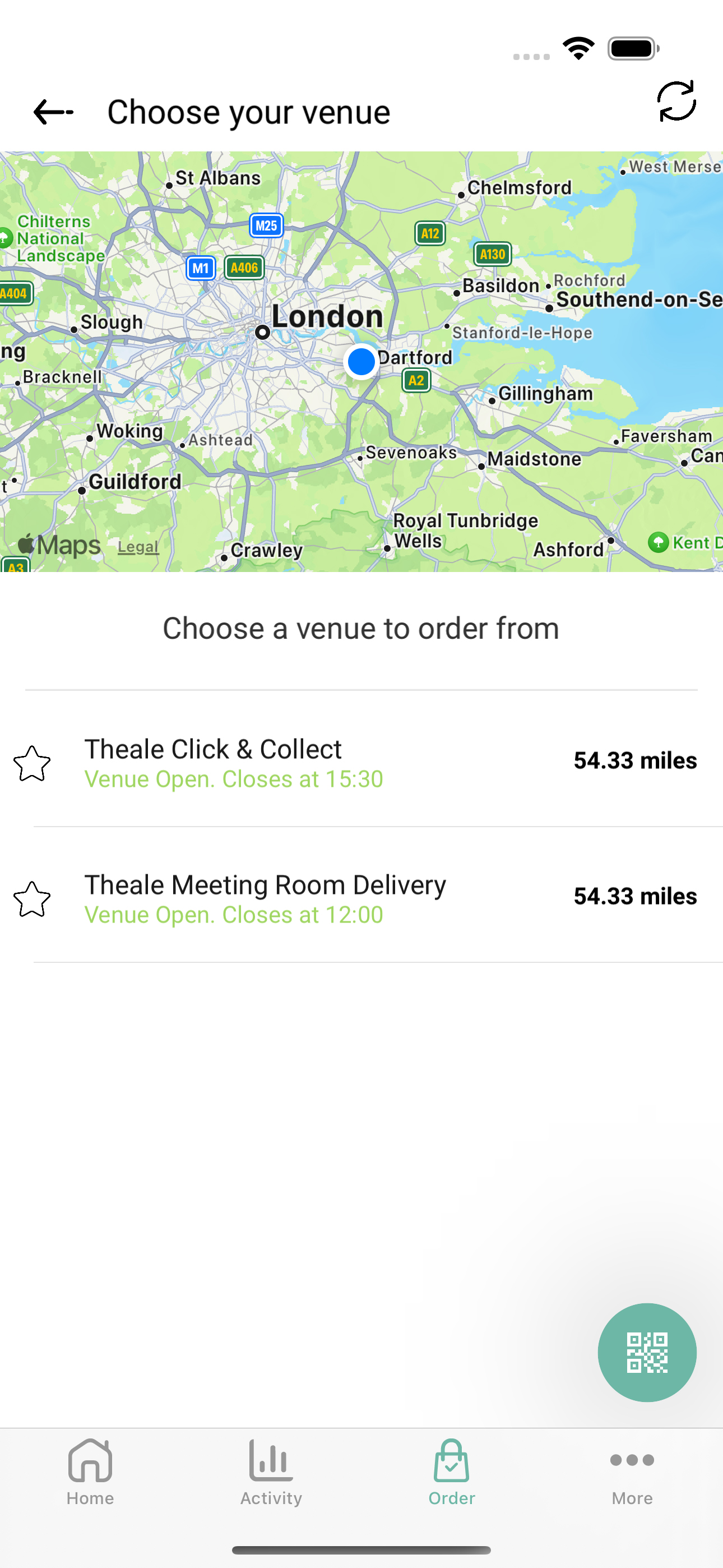This screenshot has width=723, height=1568.
Task: Go back using the arrow icon
Action: click(53, 112)
